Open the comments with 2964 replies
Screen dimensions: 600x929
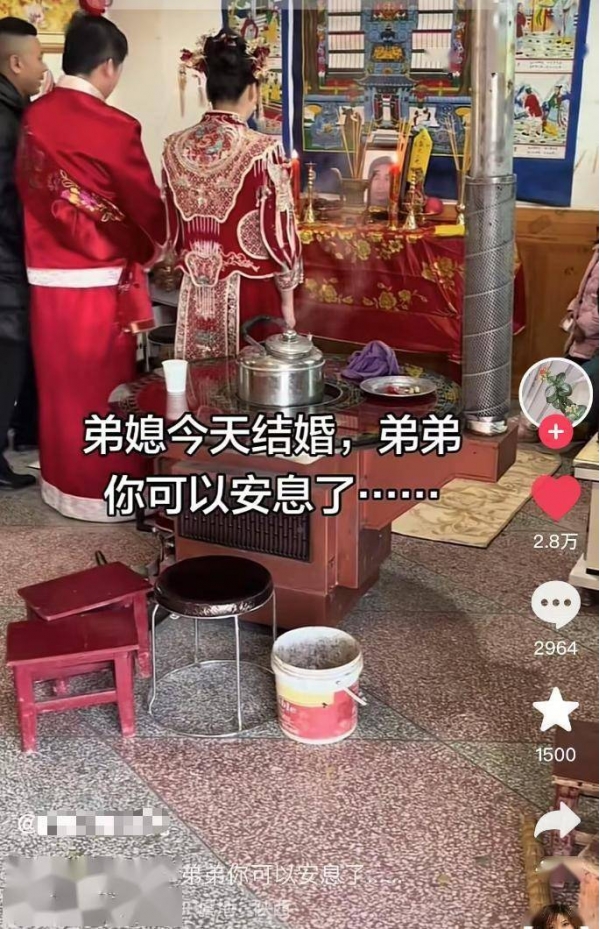pos(556,605)
